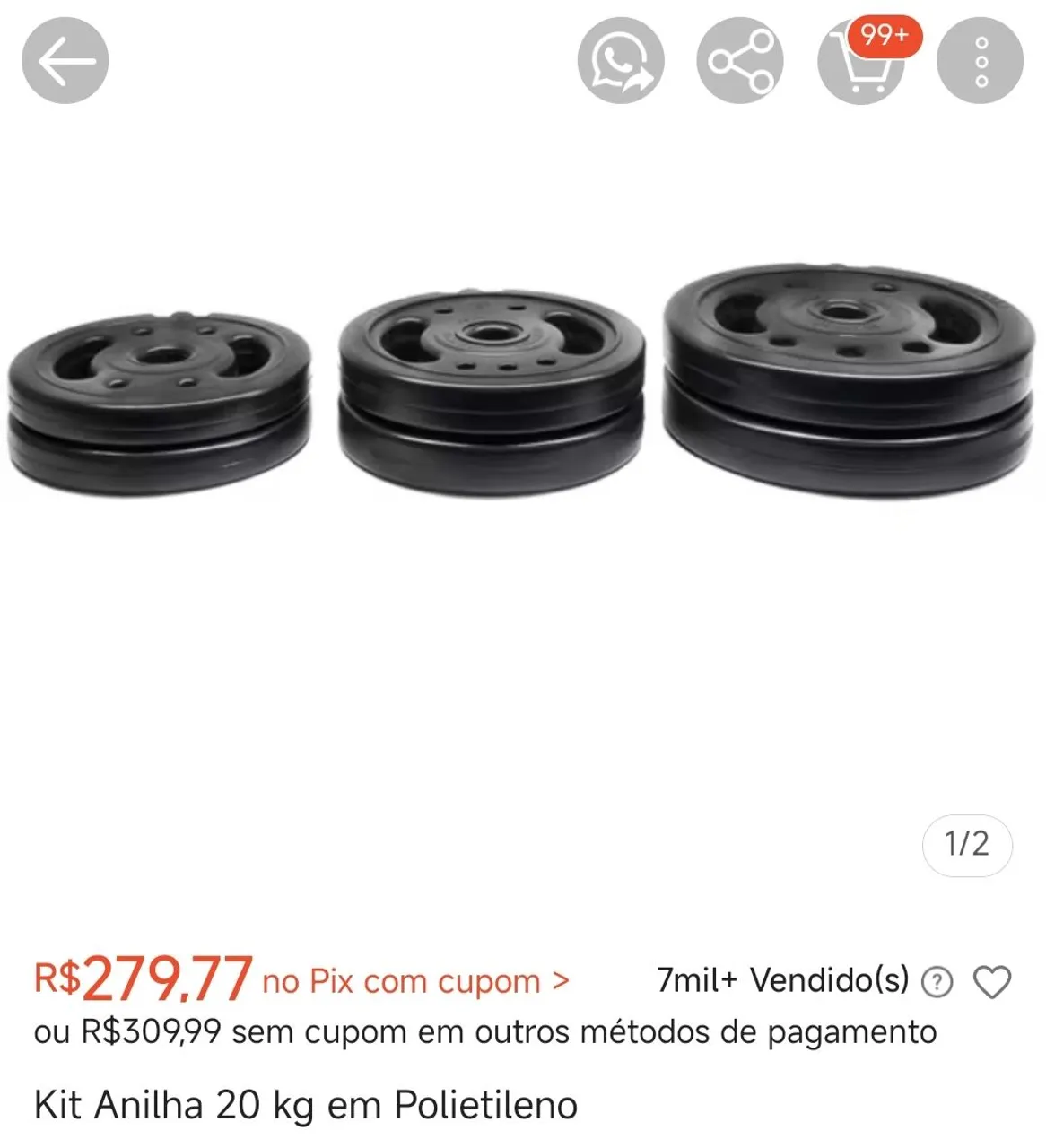This screenshot has width=1046, height=1148.
Task: Add product to favorites with heart icon
Action: tap(992, 982)
